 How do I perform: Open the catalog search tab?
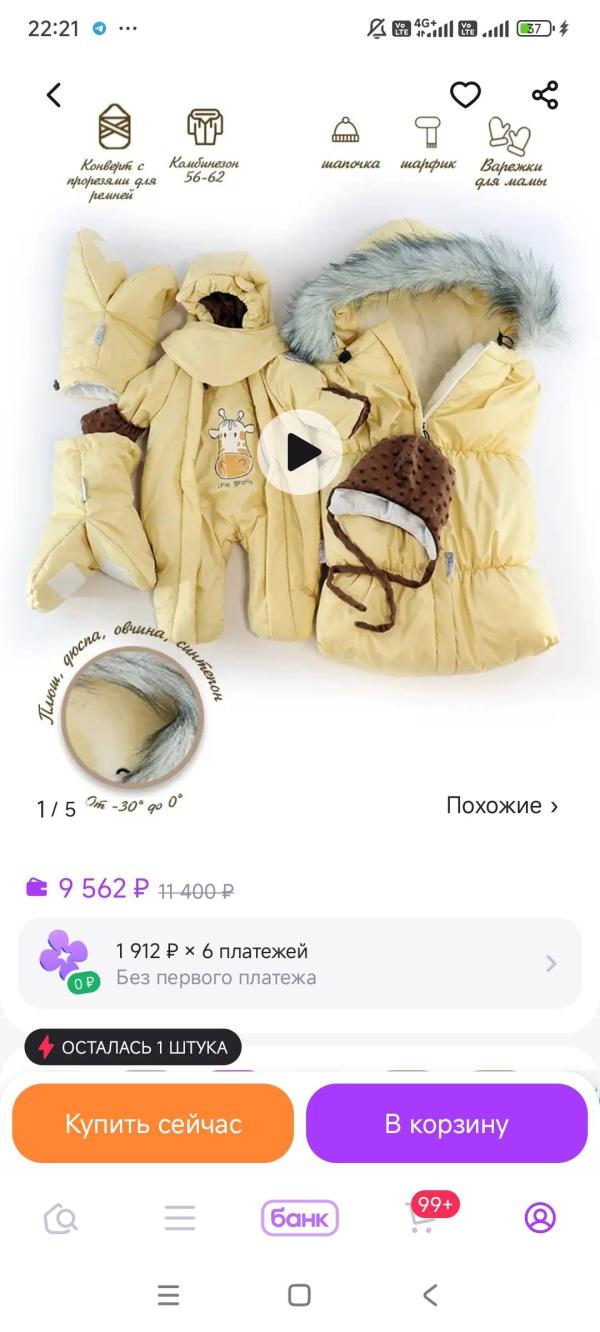[61, 1218]
